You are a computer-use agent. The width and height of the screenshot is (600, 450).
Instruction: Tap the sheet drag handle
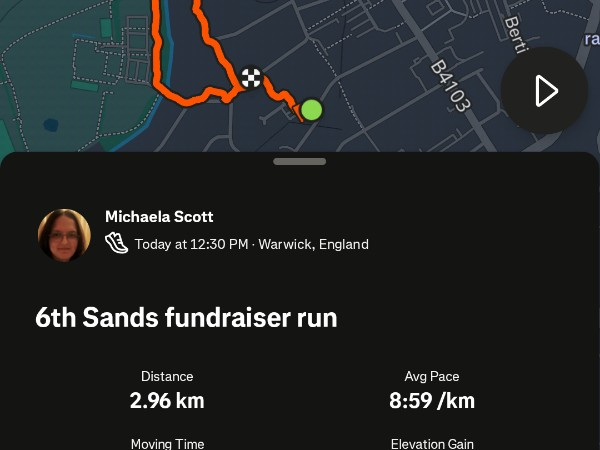tap(299, 161)
